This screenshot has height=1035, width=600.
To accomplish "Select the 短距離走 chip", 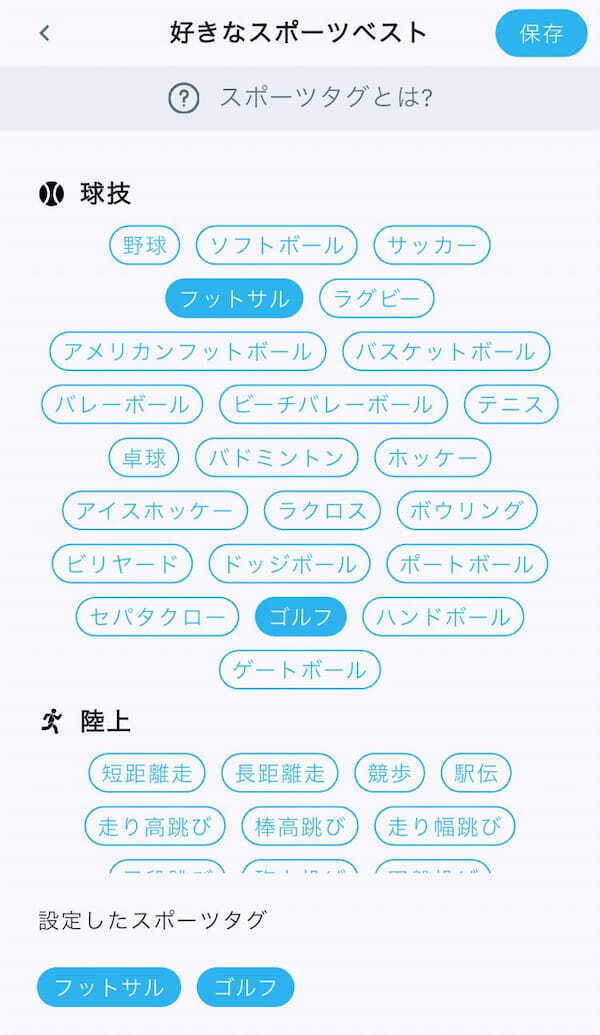I will [x=147, y=772].
